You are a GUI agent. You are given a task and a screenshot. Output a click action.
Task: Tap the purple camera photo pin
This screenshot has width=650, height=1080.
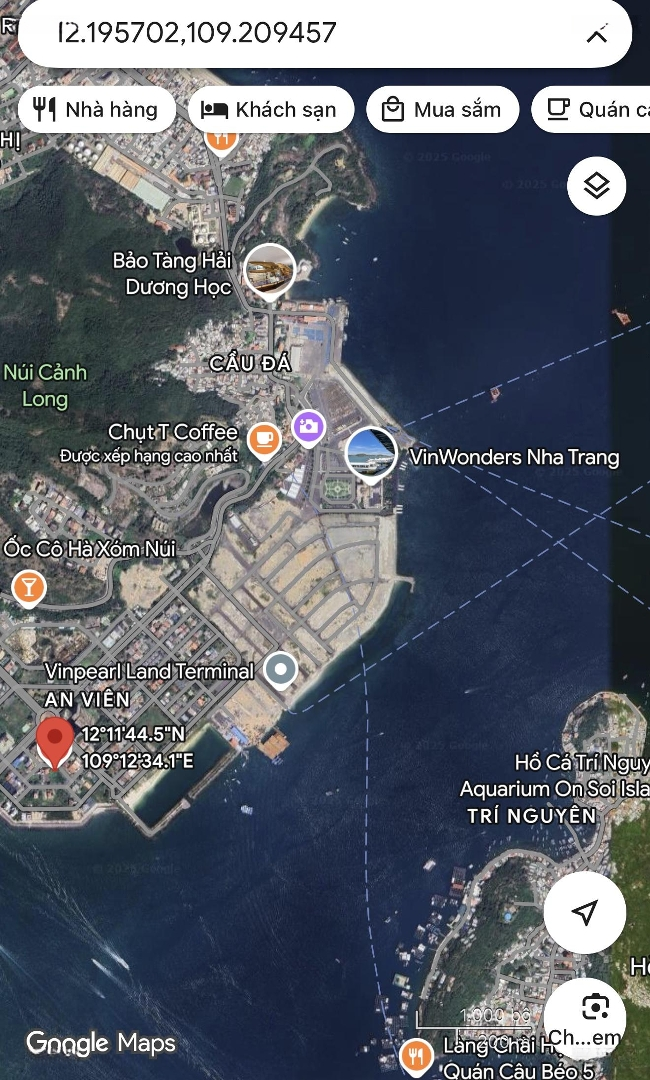[309, 427]
